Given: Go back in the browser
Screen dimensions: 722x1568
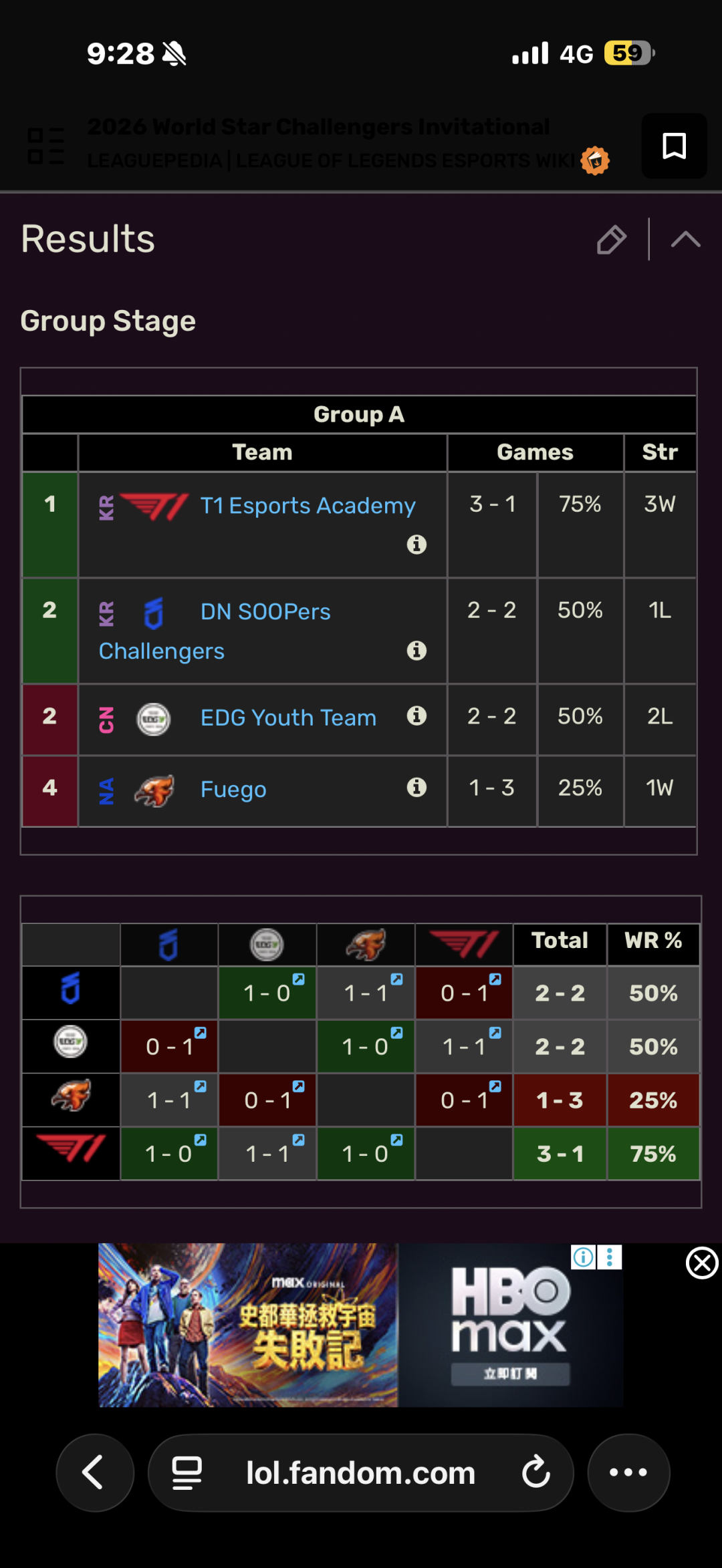Looking at the screenshot, I should [x=95, y=1472].
